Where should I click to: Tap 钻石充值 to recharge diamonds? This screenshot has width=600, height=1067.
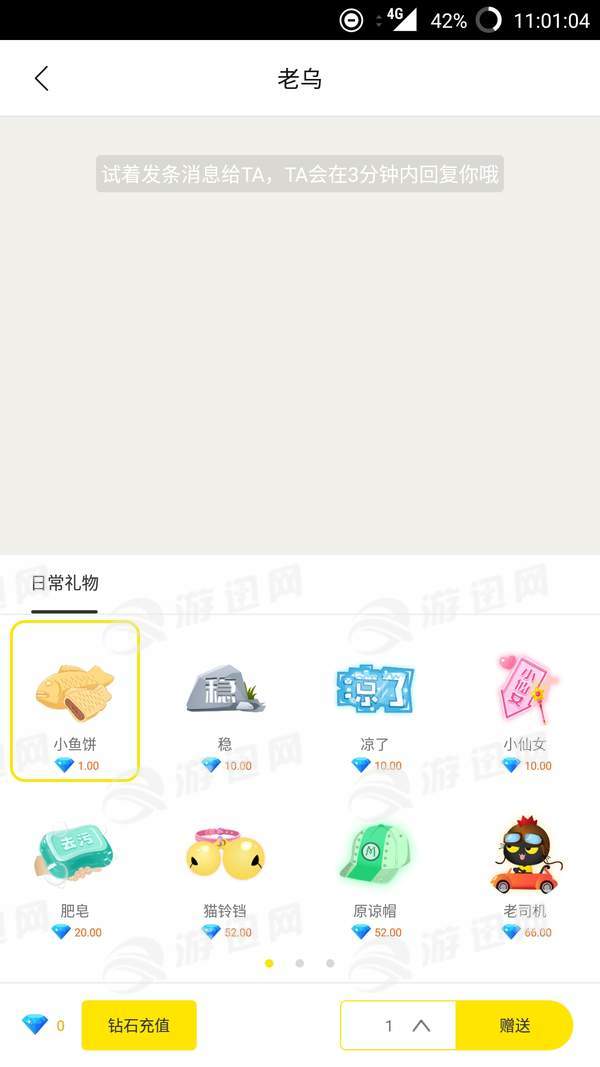(139, 1025)
